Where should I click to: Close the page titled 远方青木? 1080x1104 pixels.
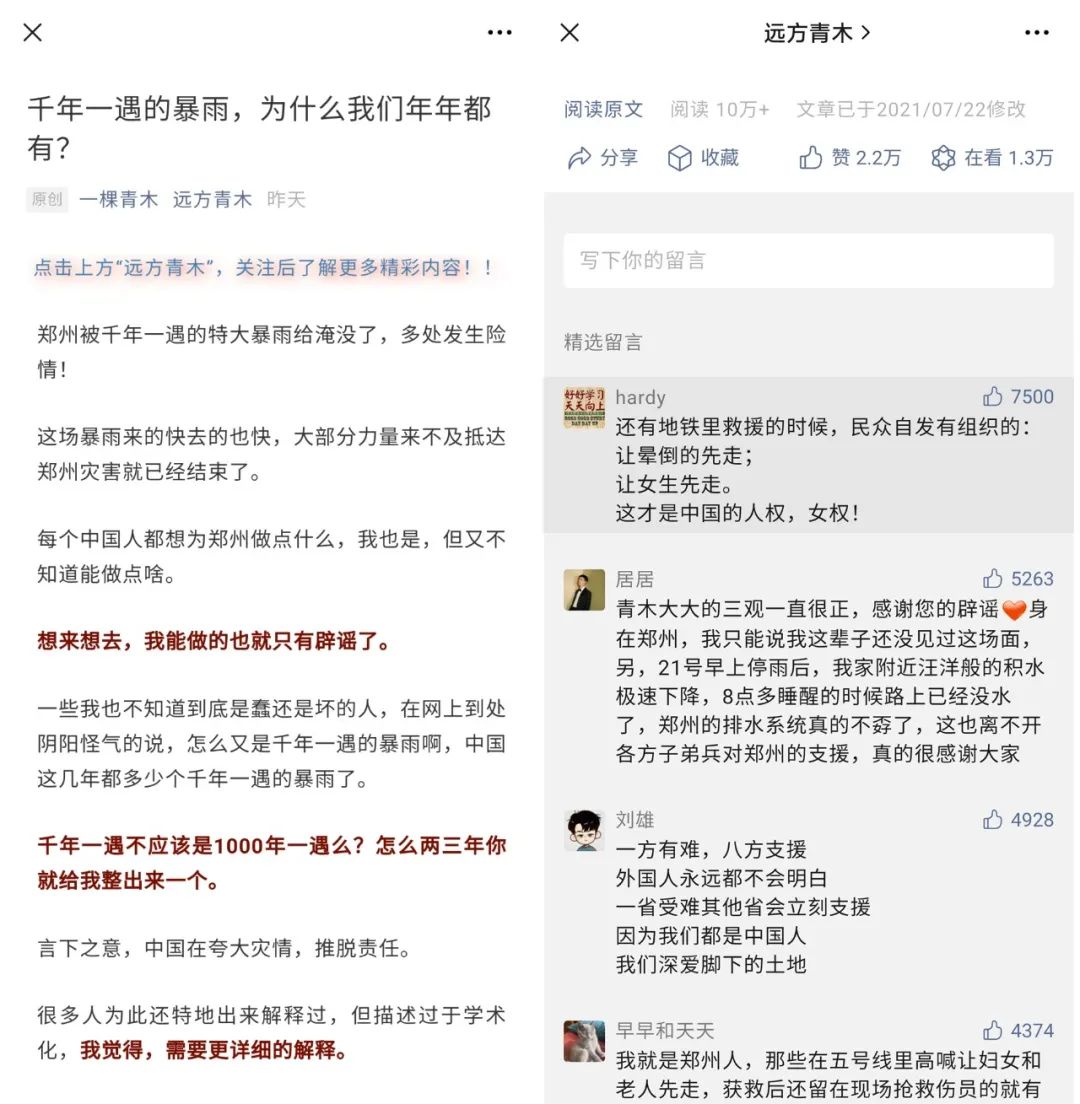point(569,33)
